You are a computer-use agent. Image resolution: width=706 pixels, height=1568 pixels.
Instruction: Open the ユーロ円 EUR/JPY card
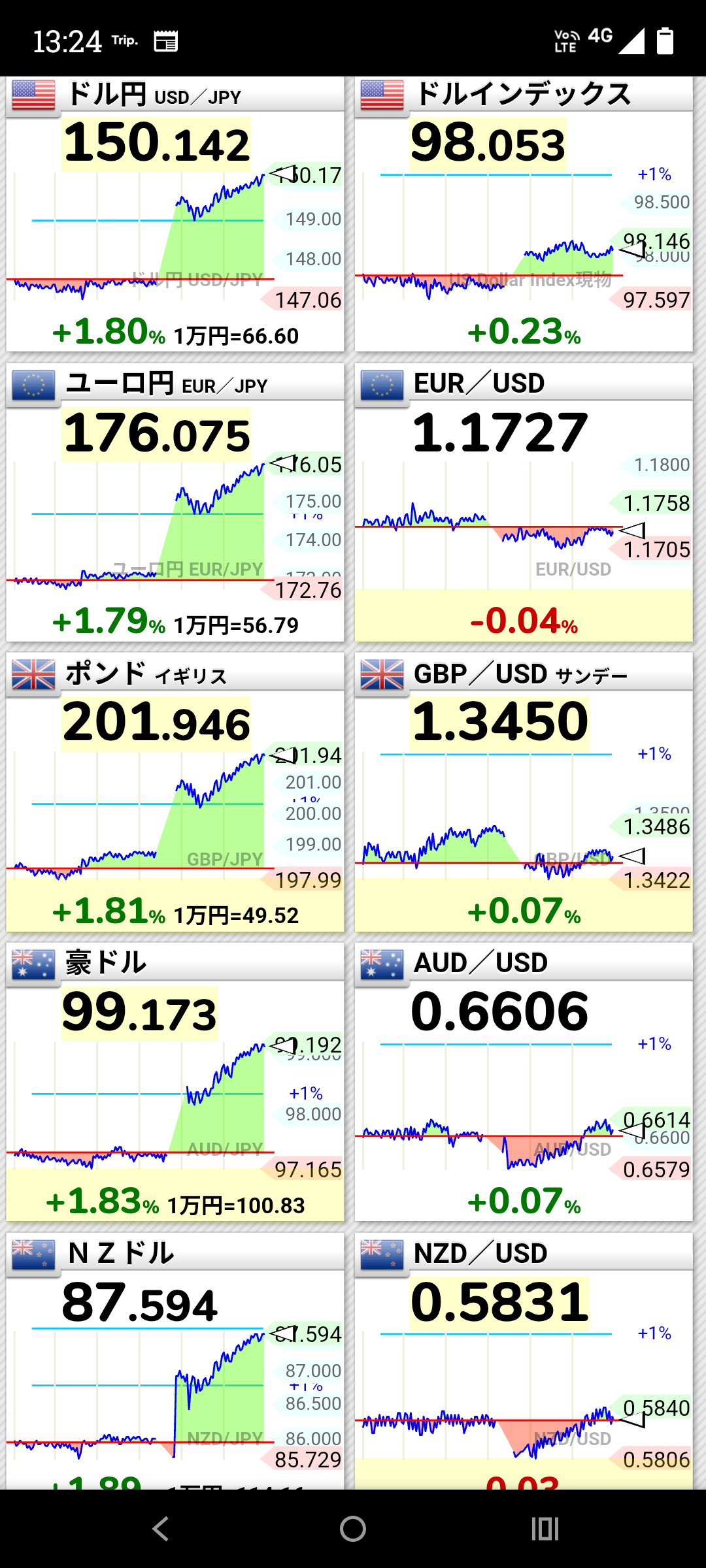click(175, 504)
